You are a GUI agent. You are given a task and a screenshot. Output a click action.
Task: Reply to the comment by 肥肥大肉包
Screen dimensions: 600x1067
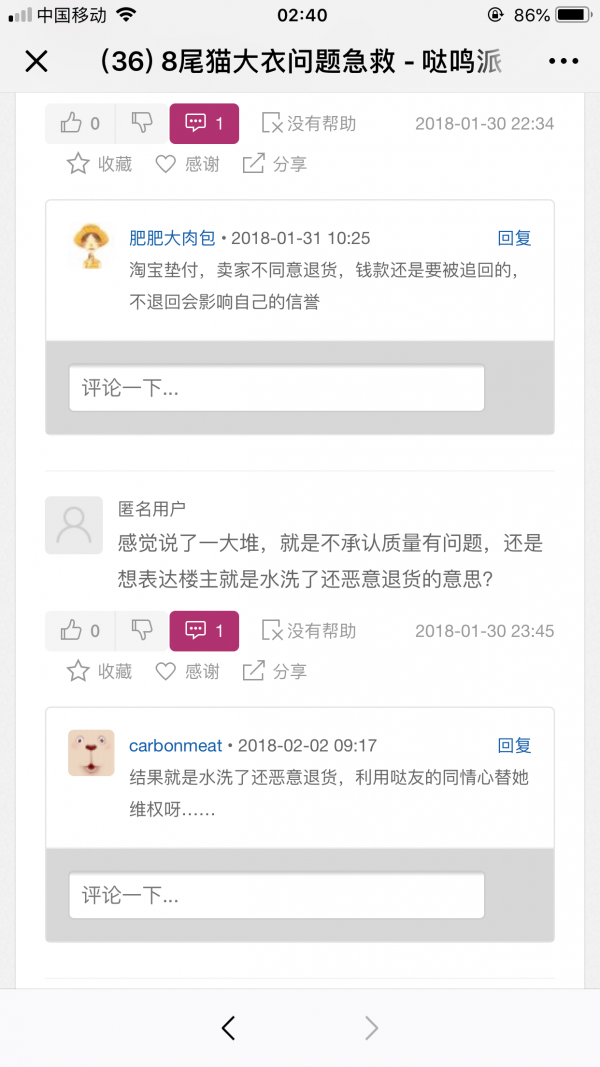point(514,238)
